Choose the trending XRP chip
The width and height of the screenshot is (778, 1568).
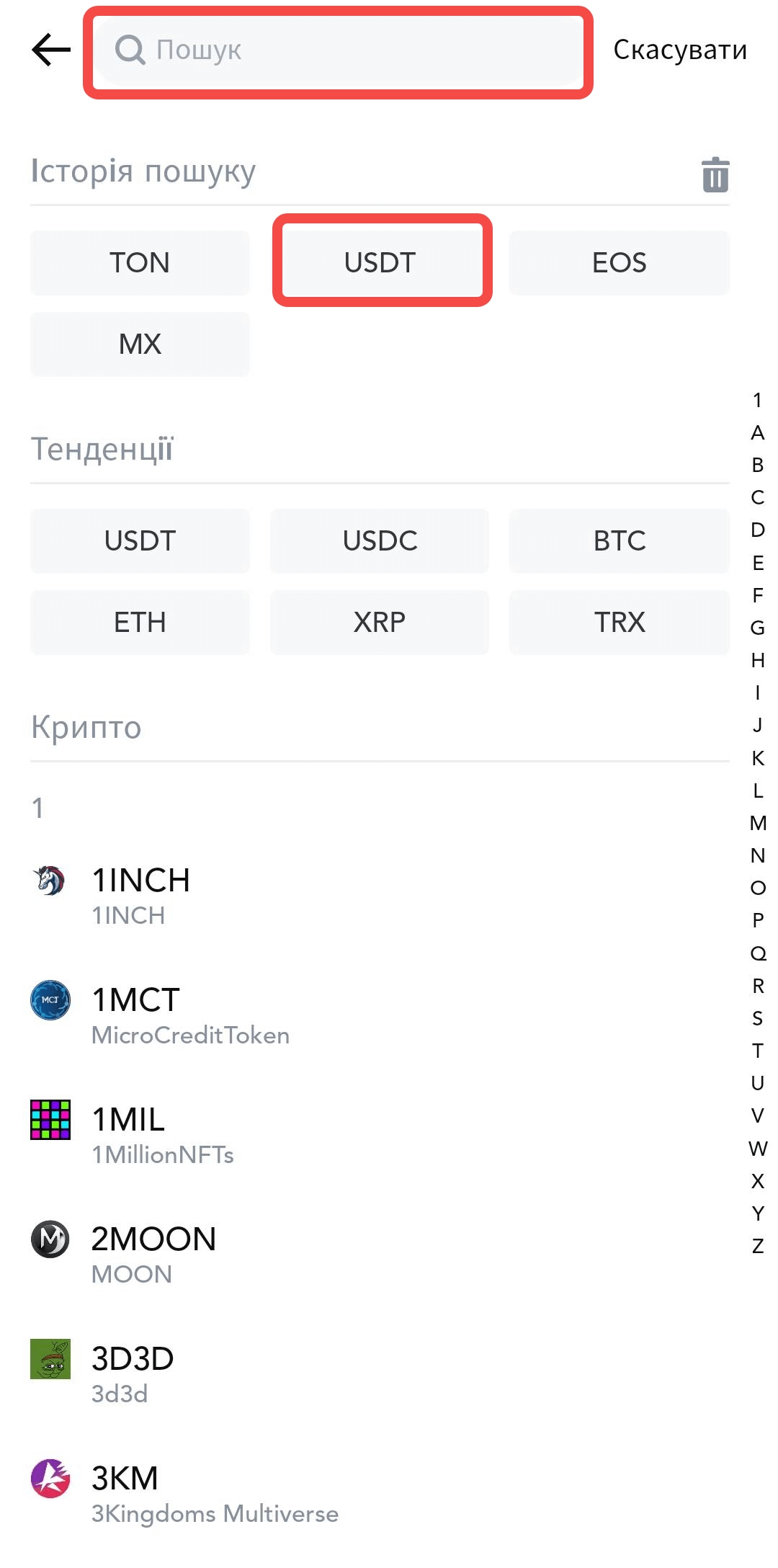click(x=380, y=623)
